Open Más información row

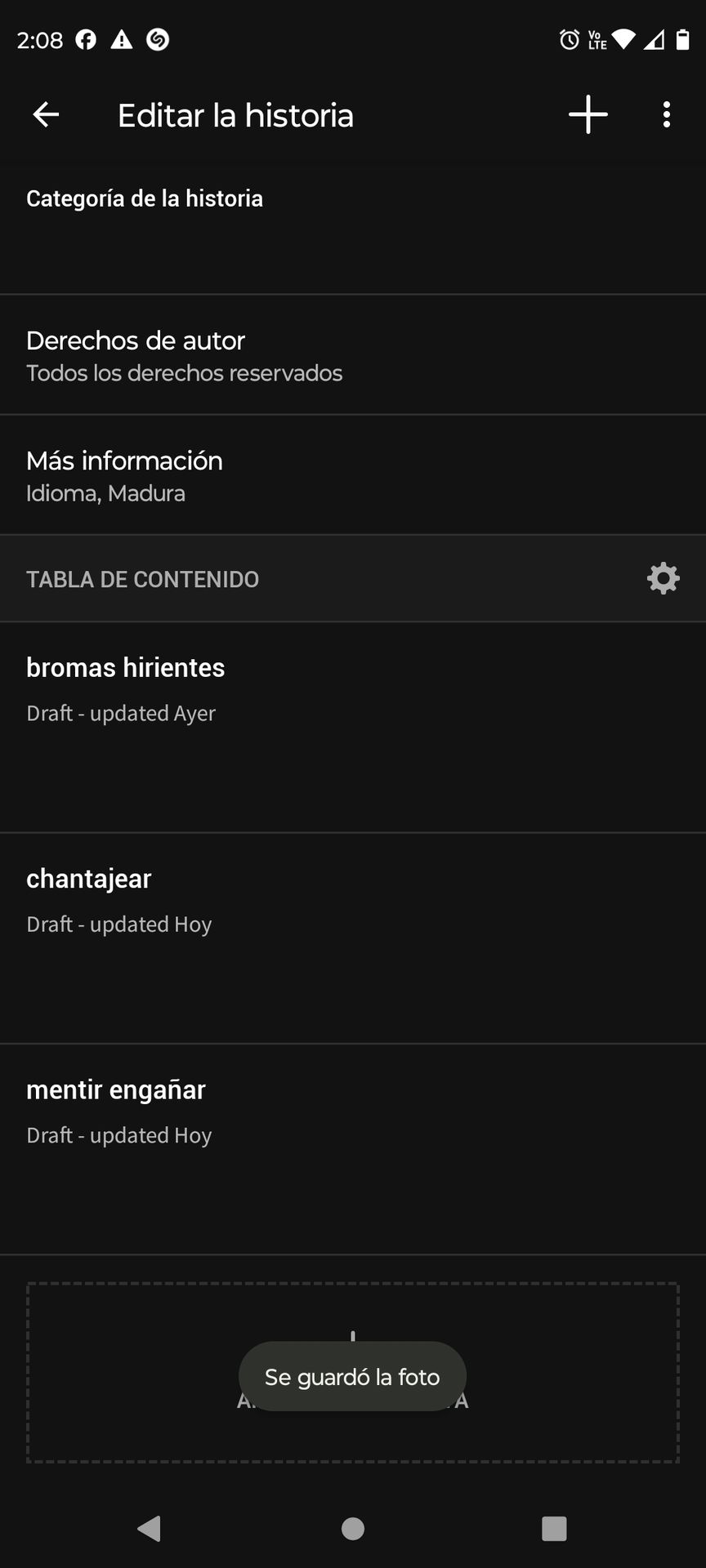tap(353, 475)
